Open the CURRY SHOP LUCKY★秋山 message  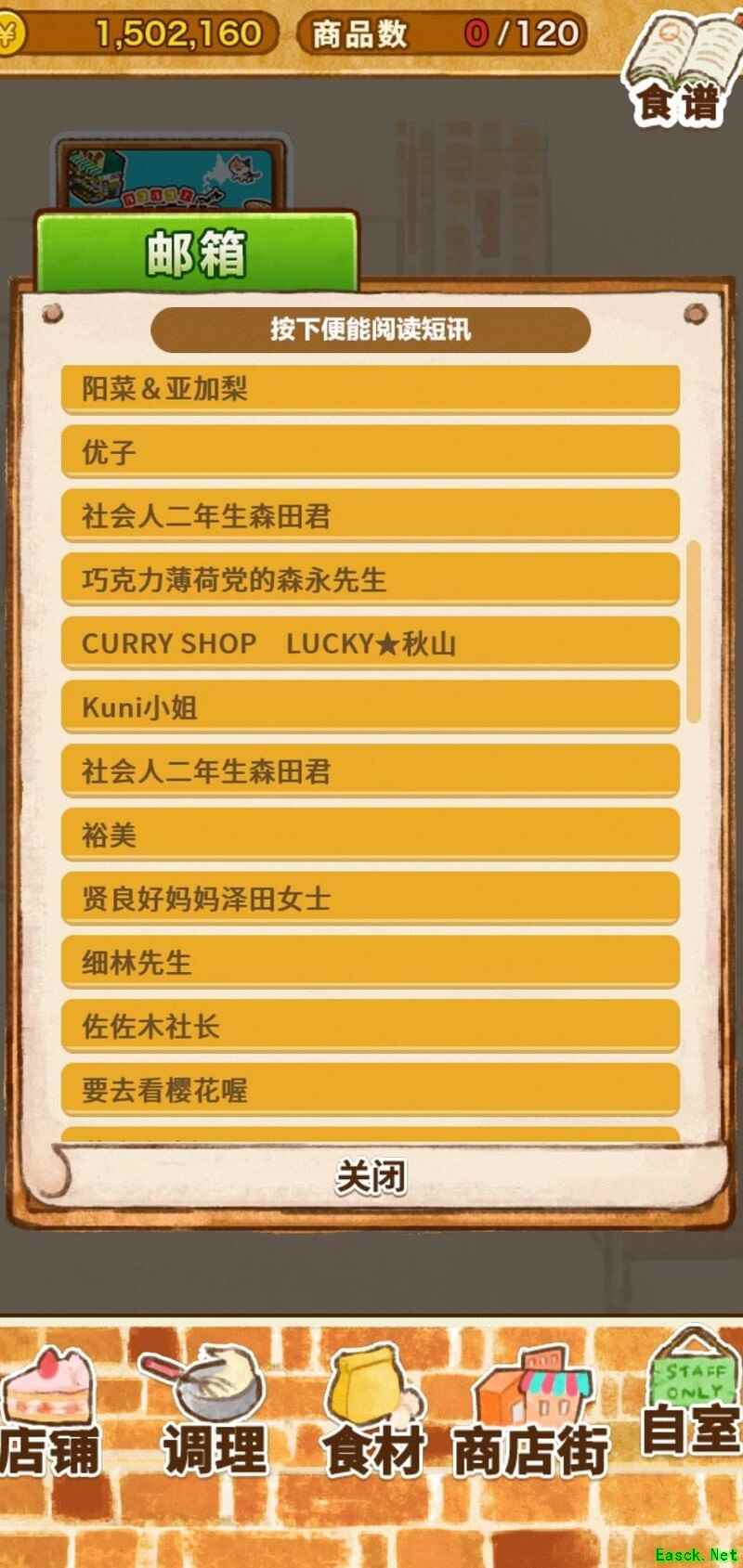(x=370, y=643)
